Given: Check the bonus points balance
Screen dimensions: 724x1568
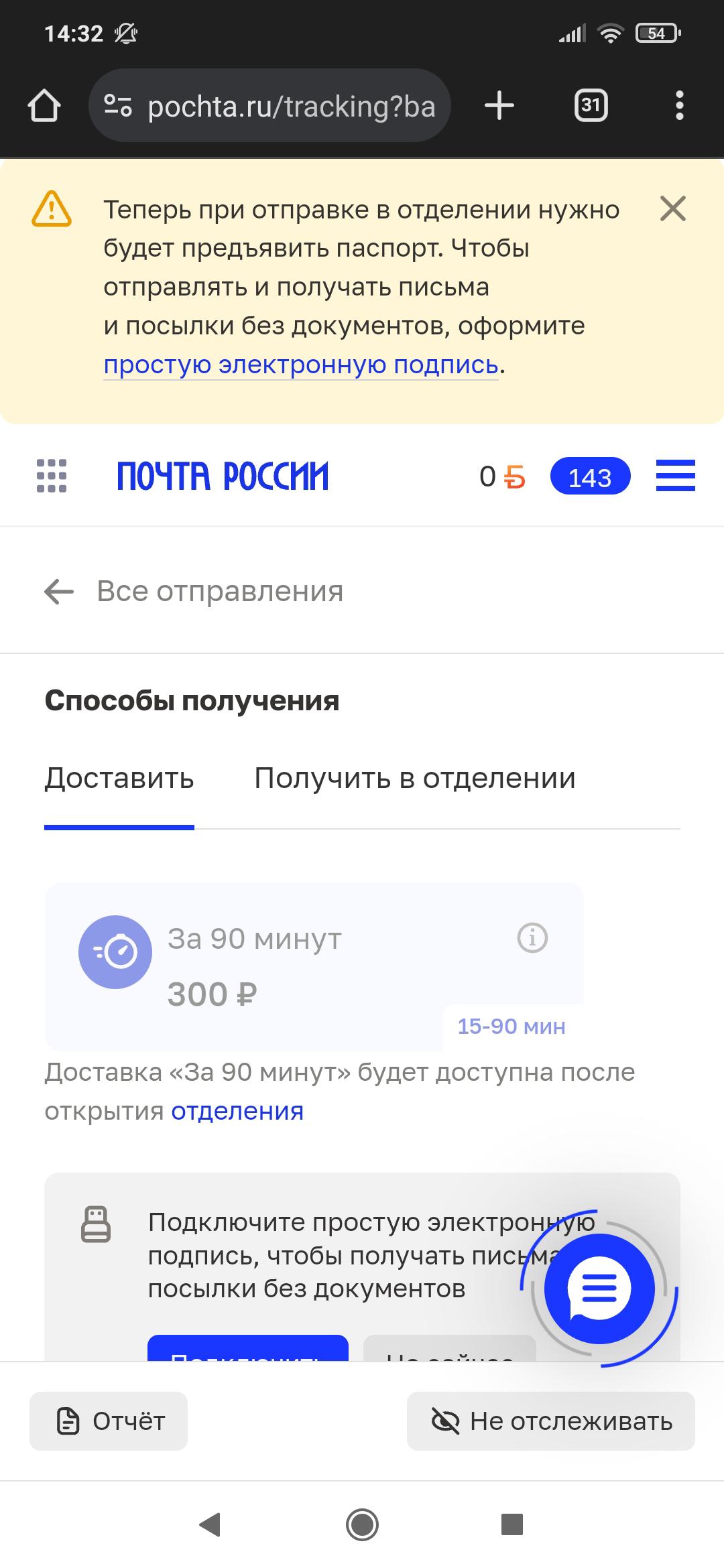Looking at the screenshot, I should coord(502,477).
